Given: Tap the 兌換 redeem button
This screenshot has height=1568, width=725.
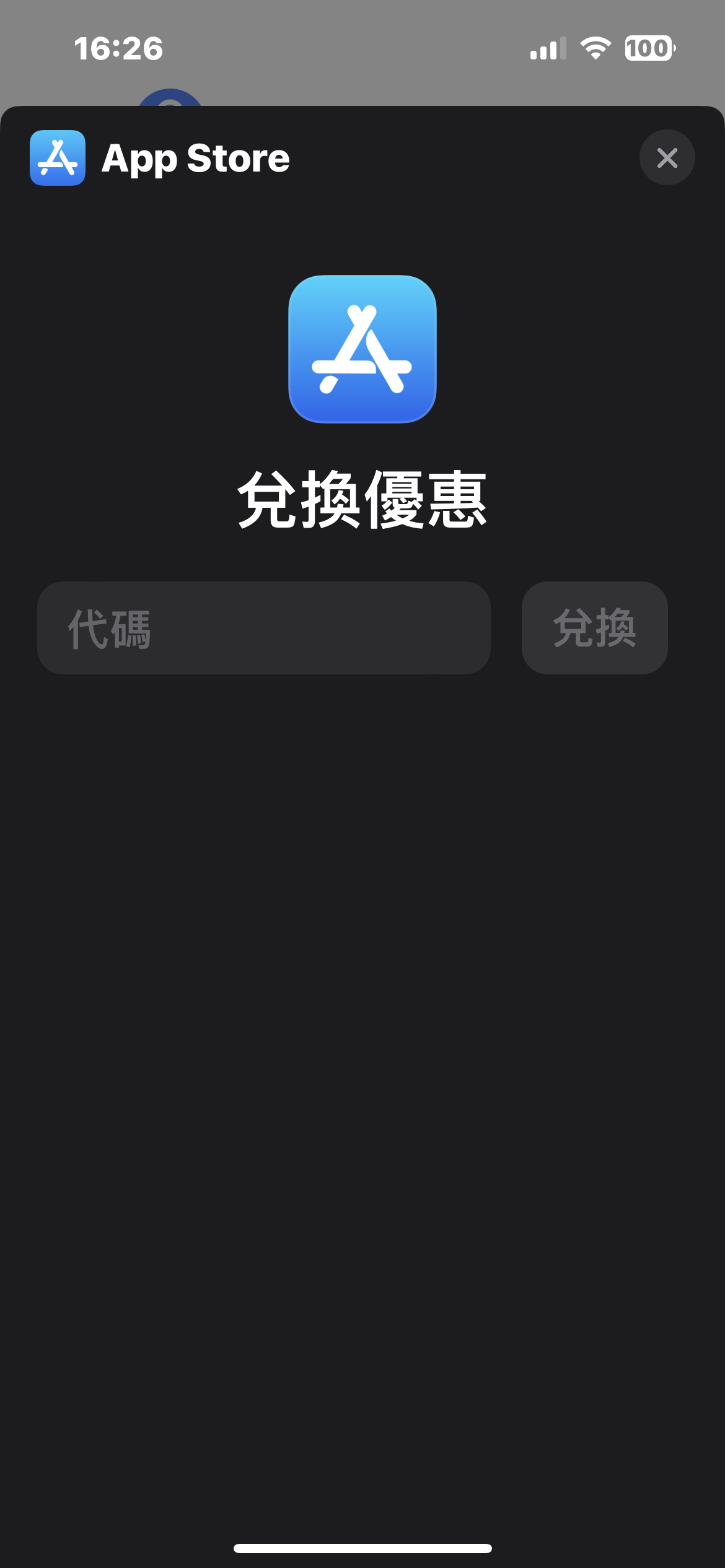Looking at the screenshot, I should [x=594, y=628].
